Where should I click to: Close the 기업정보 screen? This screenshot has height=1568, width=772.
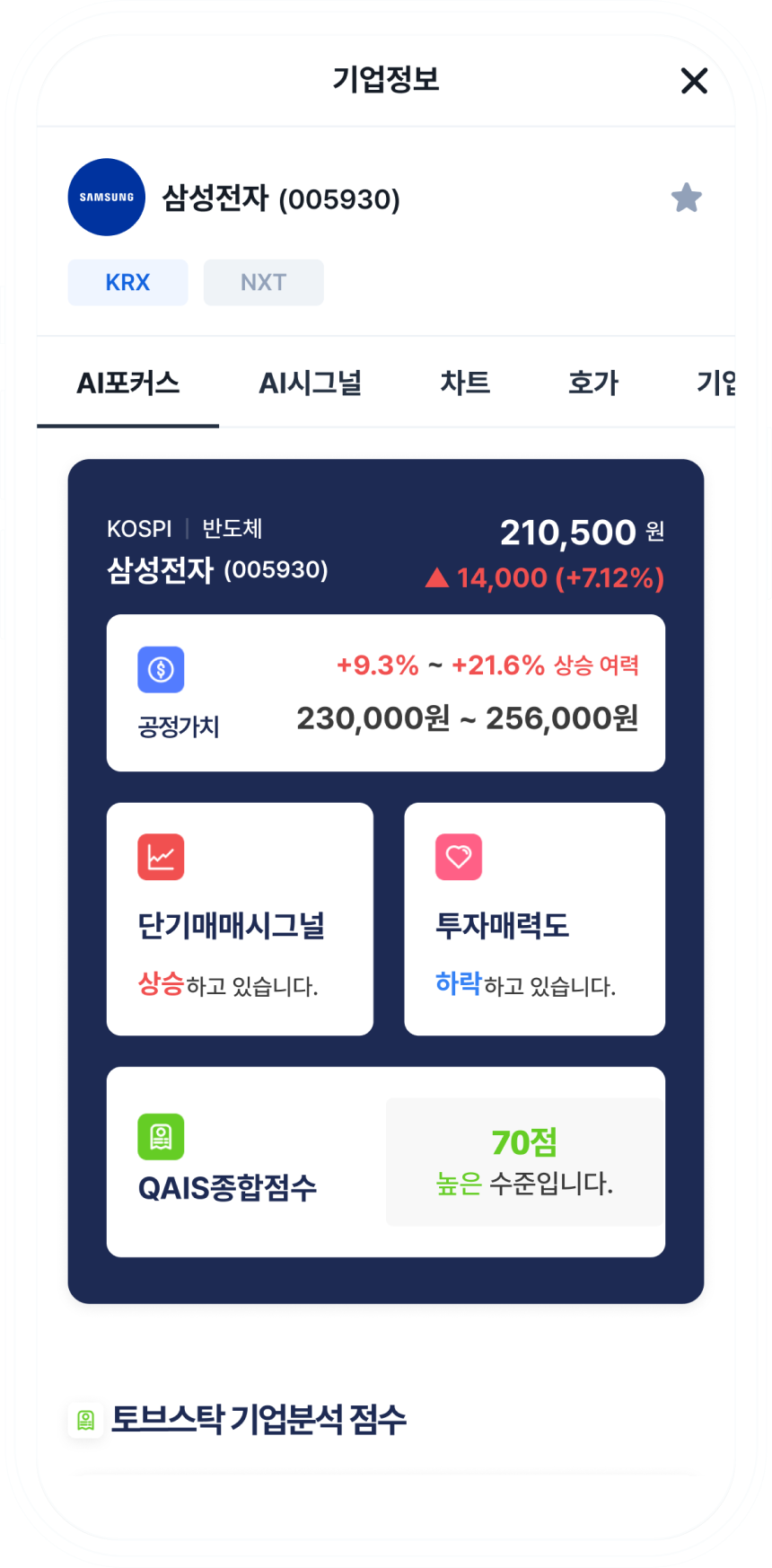tap(694, 81)
